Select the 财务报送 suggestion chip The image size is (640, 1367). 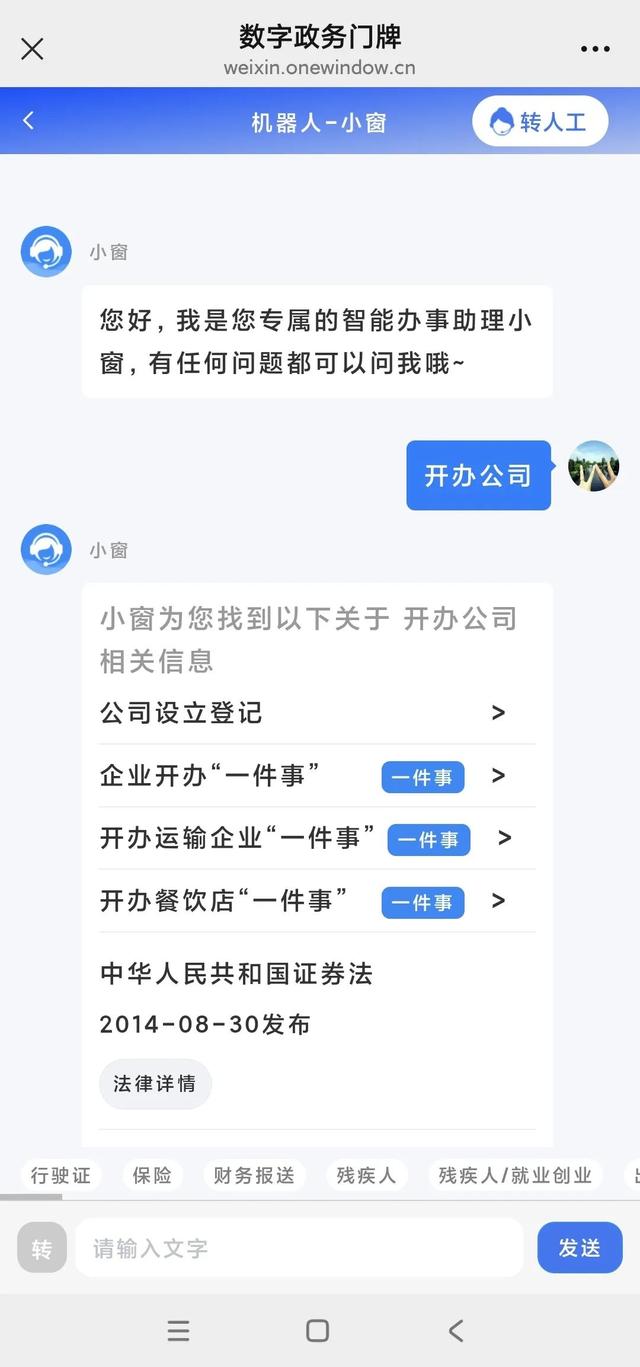254,1176
